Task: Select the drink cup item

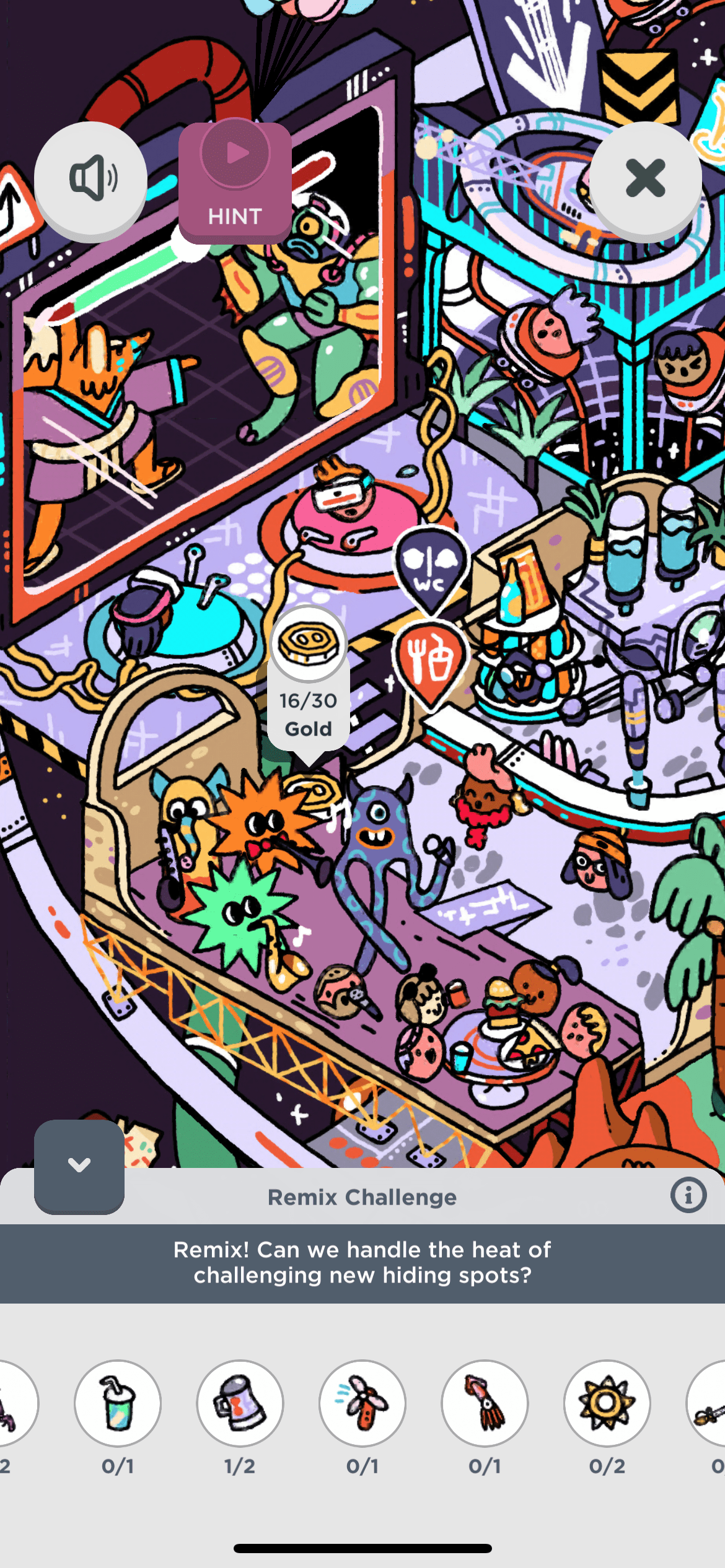Action: pos(118,1403)
